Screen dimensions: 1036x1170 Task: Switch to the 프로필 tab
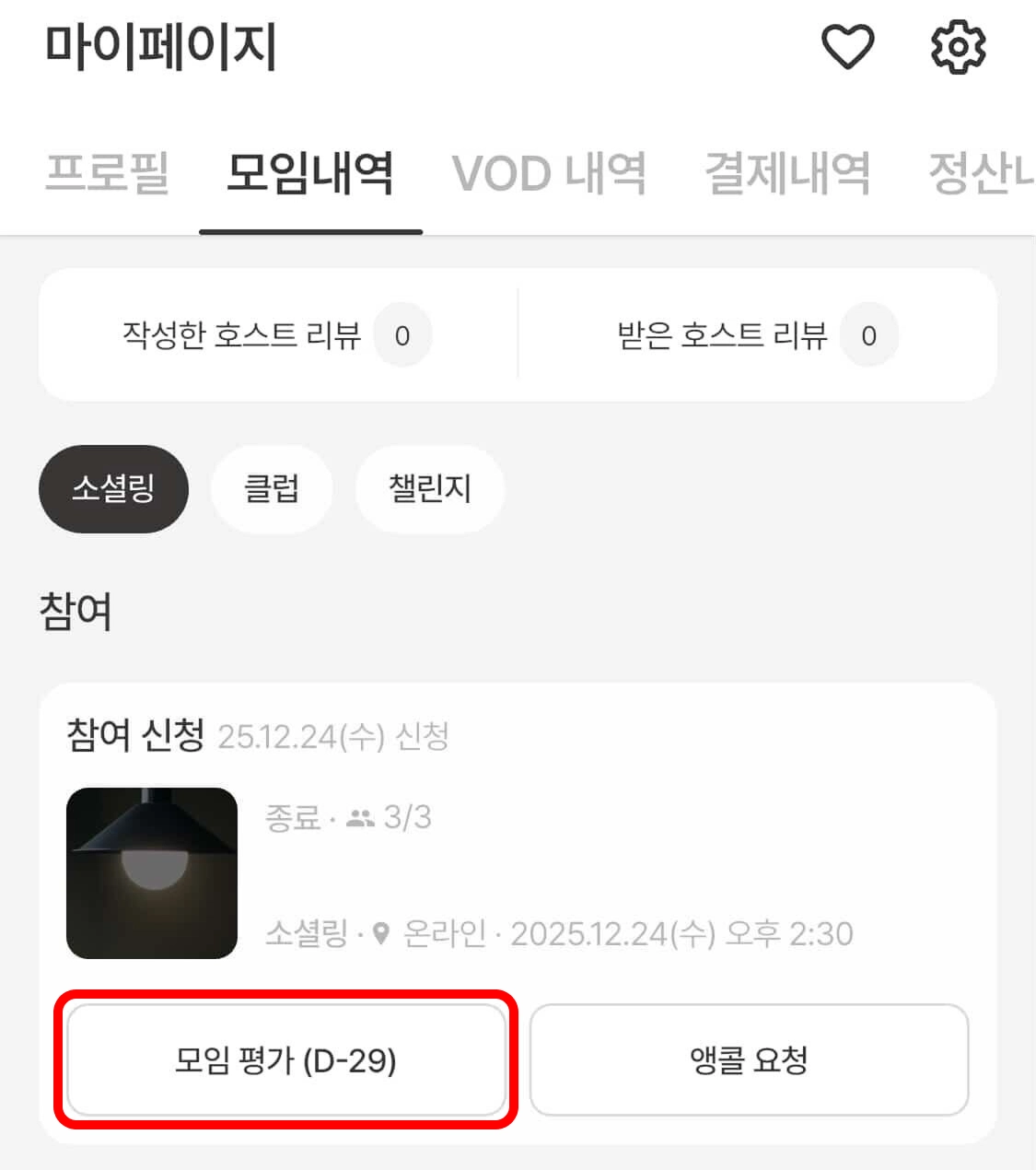[x=108, y=173]
